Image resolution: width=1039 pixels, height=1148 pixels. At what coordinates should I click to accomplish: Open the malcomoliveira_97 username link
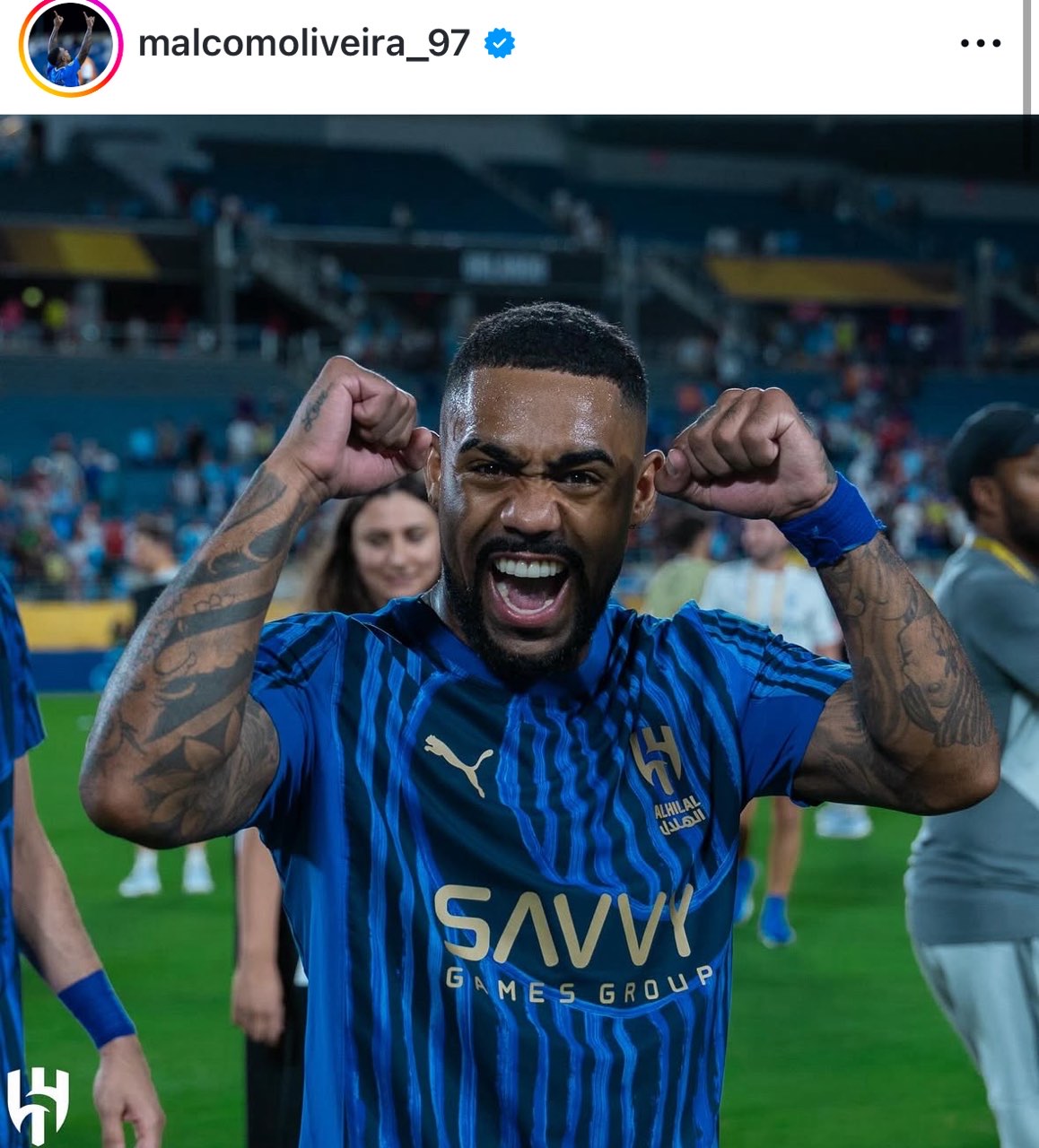click(303, 43)
